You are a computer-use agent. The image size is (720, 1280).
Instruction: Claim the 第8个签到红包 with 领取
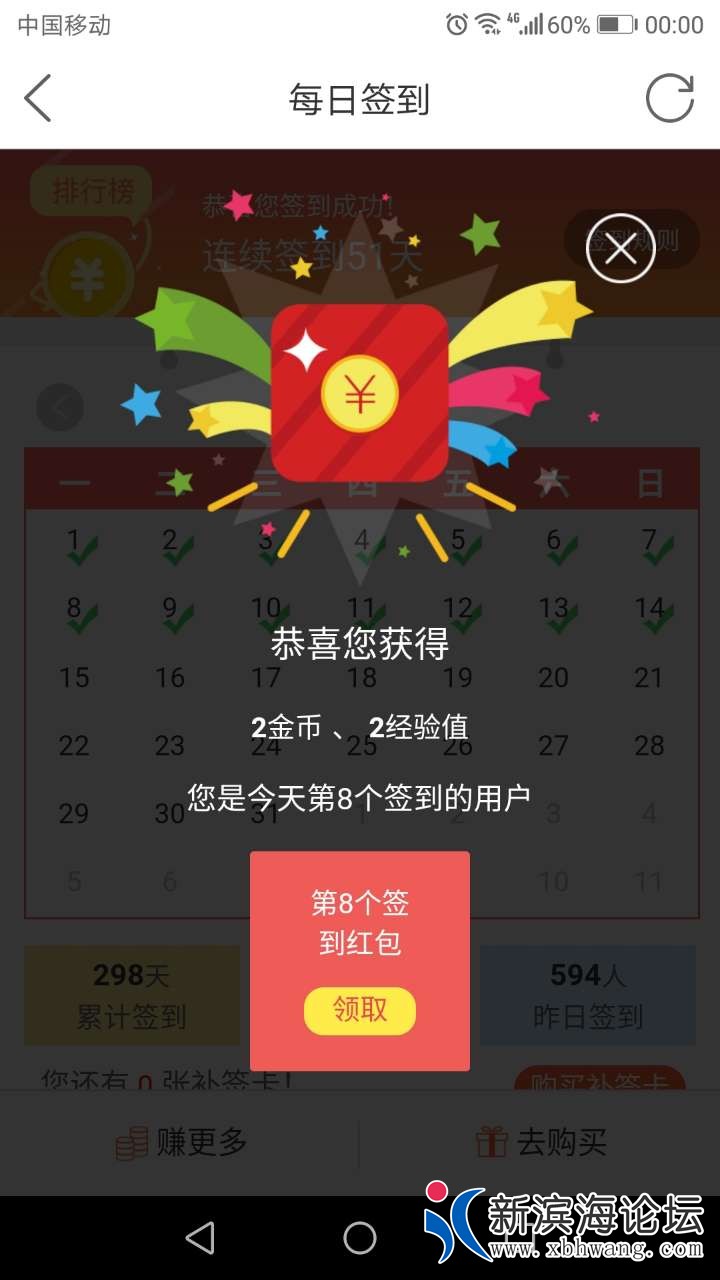click(x=360, y=1010)
